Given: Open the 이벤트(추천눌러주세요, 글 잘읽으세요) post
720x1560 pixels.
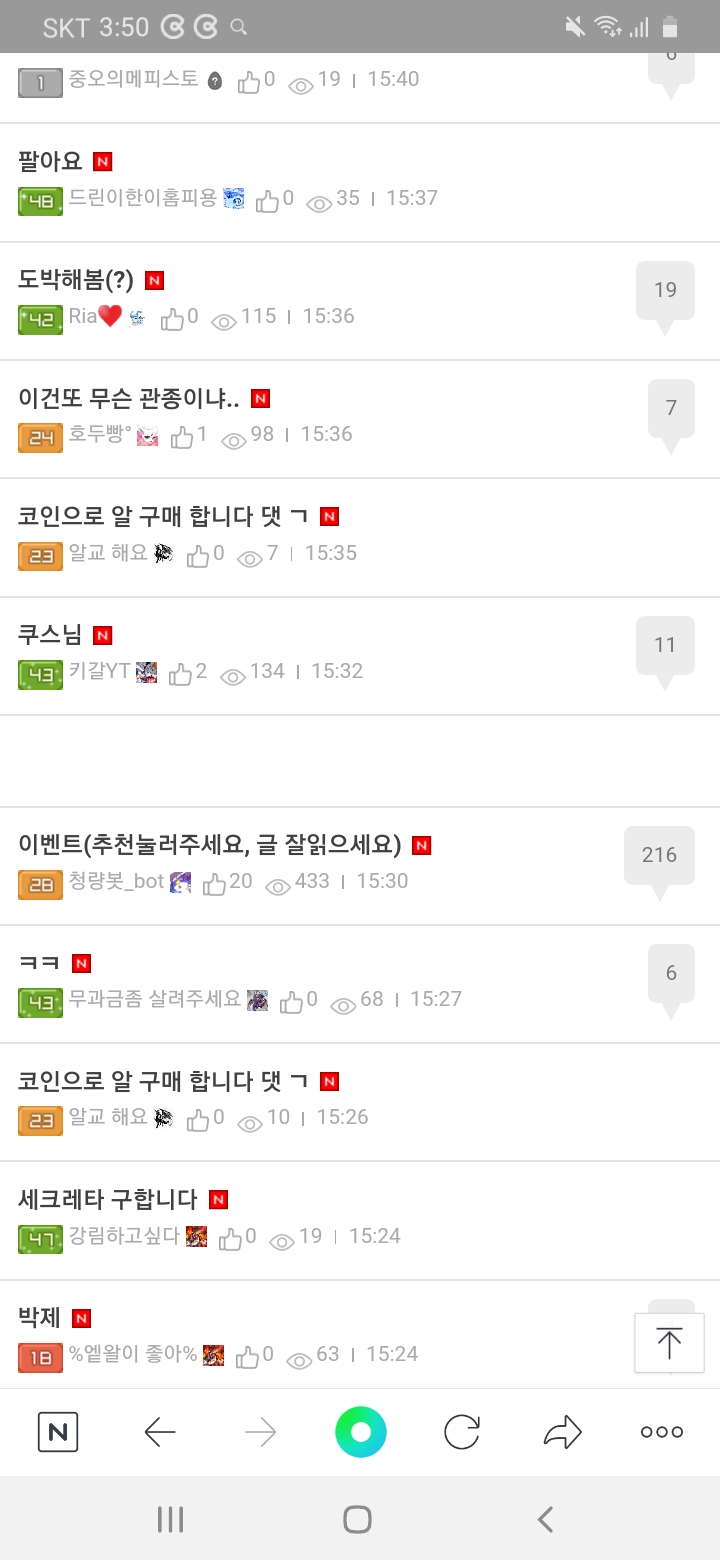Looking at the screenshot, I should click(209, 845).
